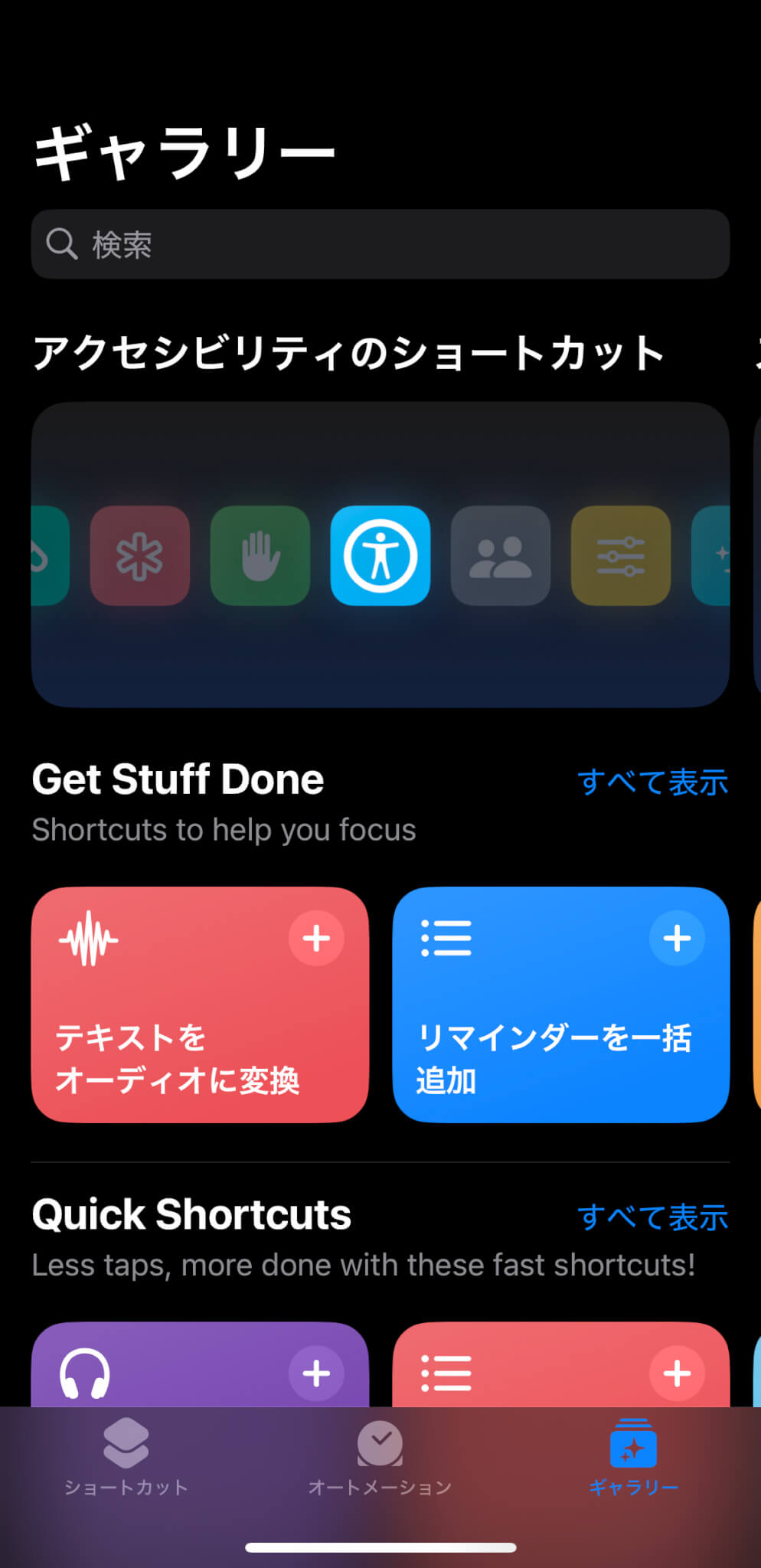This screenshot has height=1568, width=761.
Task: Switch to the ショートカット tab
Action: point(126,1458)
